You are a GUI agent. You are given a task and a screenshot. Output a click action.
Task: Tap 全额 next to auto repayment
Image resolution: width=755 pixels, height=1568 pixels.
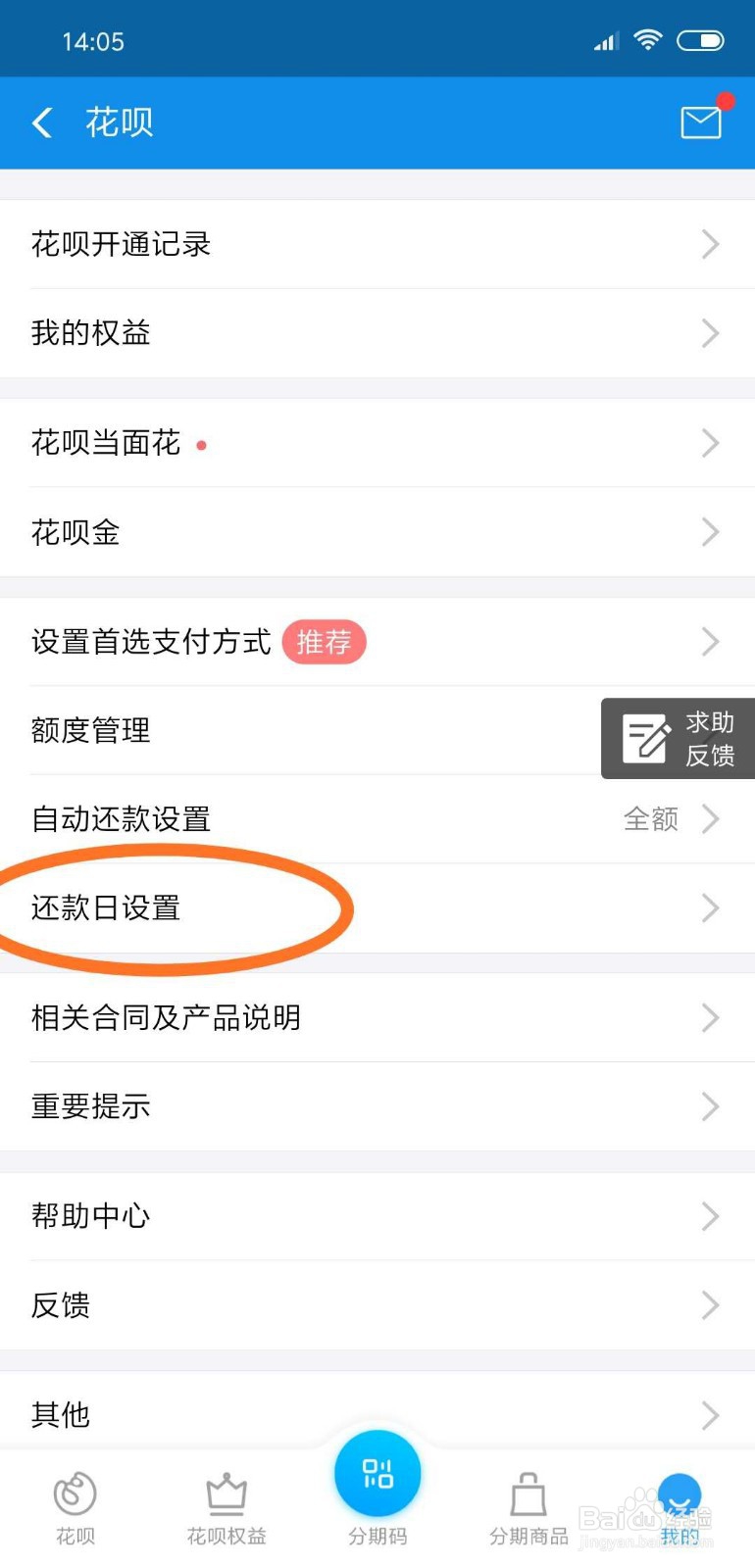(x=650, y=819)
